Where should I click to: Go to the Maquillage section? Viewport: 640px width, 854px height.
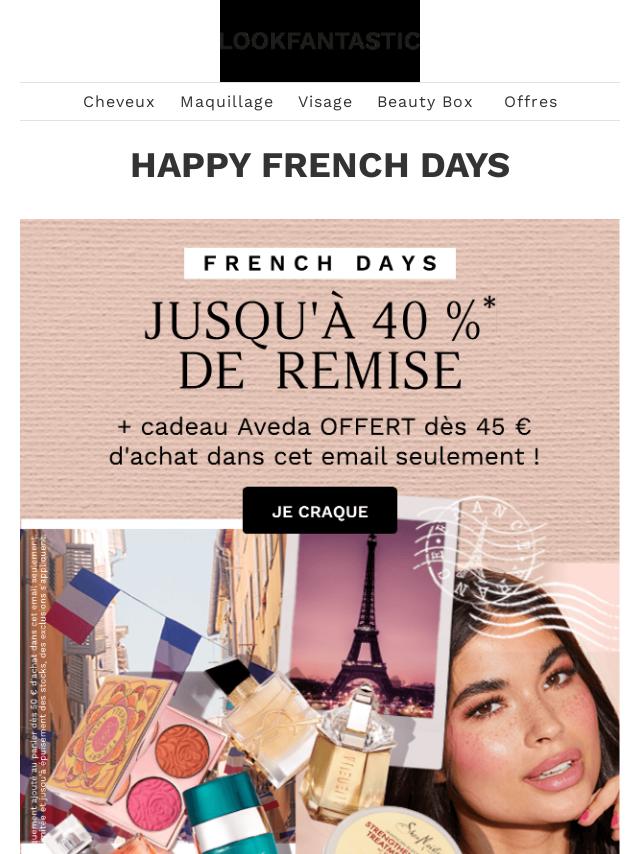pos(227,102)
